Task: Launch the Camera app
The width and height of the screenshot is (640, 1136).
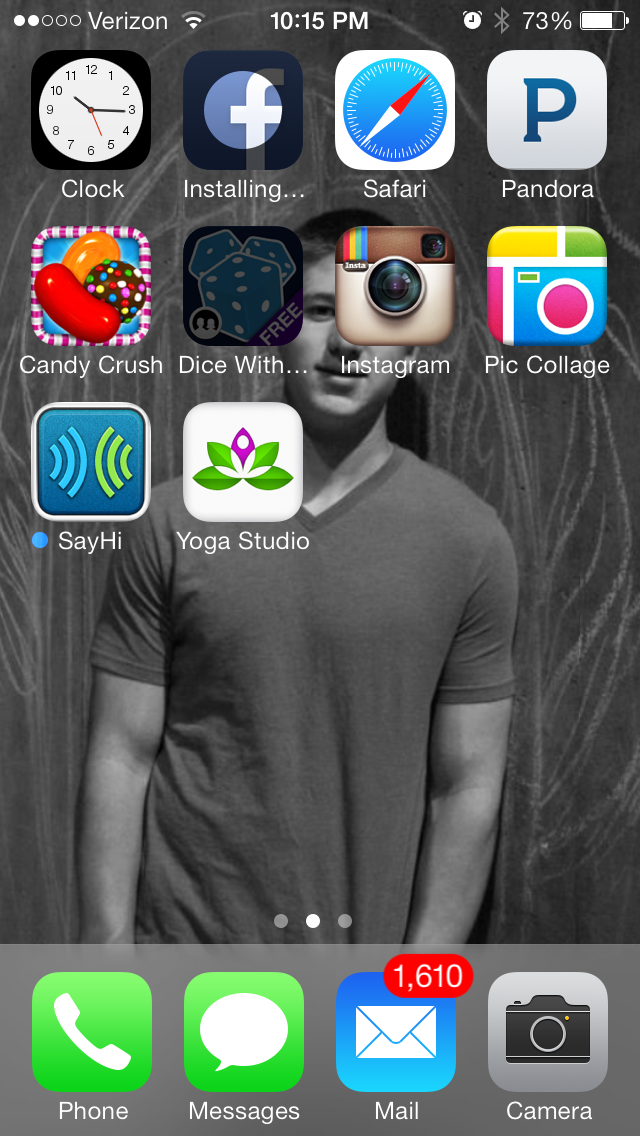Action: click(x=548, y=1032)
